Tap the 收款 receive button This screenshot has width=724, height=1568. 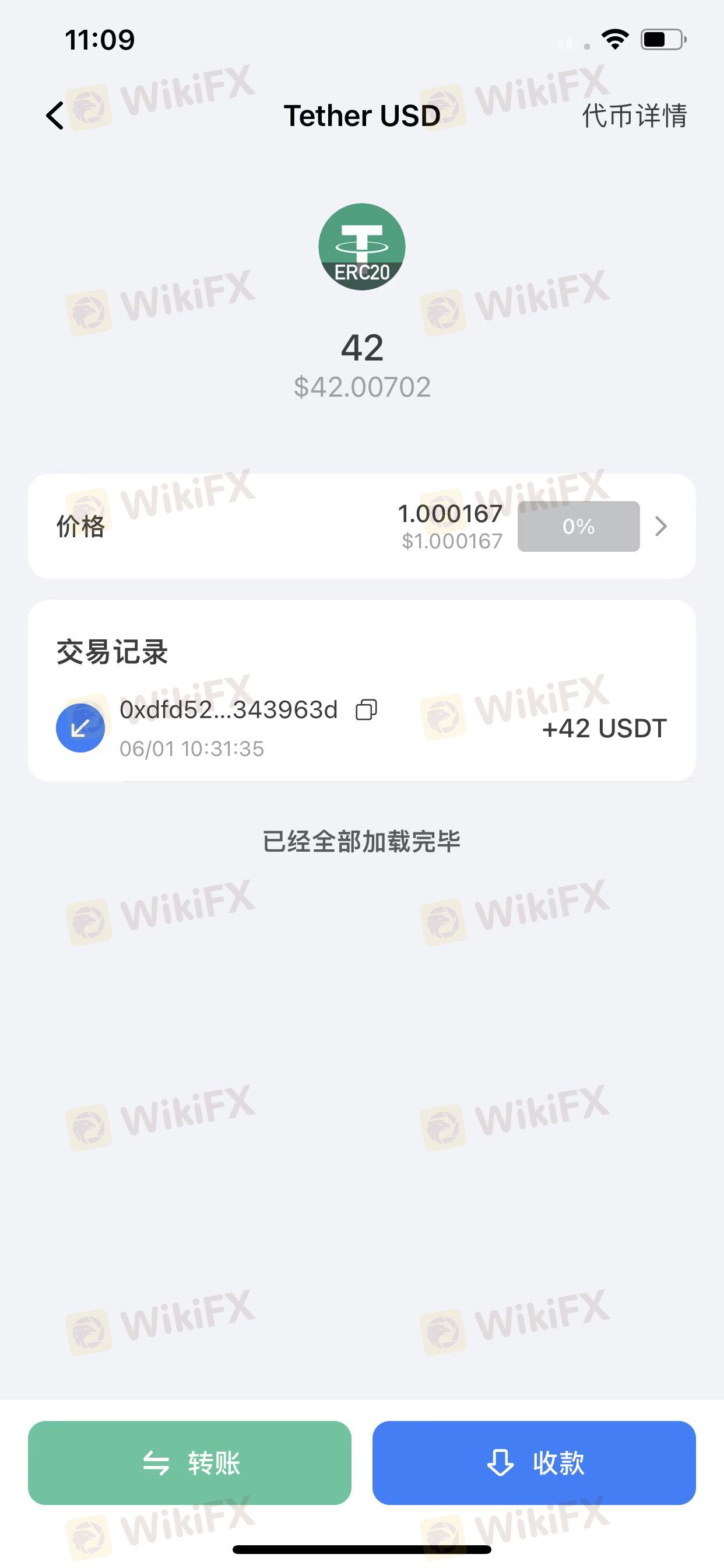[534, 1464]
